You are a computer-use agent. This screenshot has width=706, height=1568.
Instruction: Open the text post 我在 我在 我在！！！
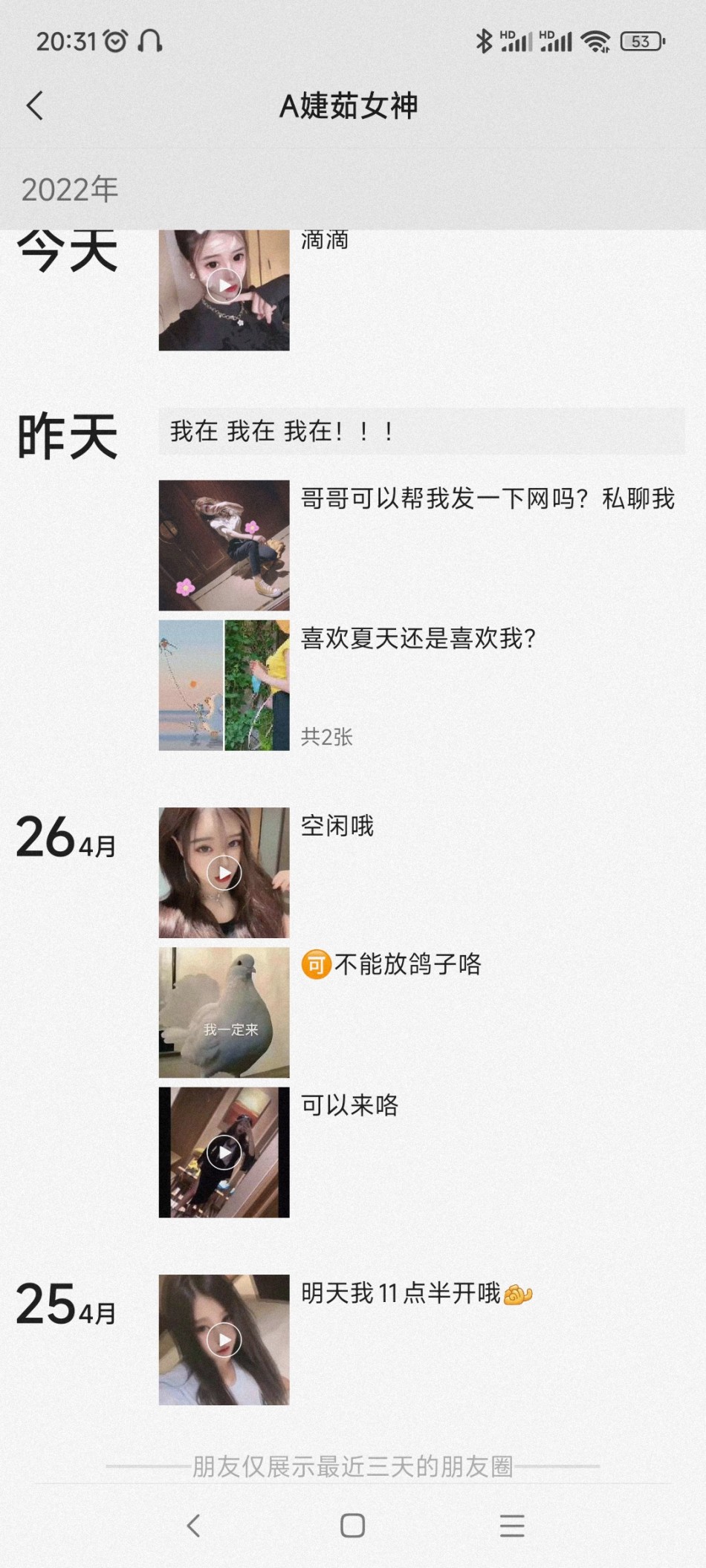(x=421, y=432)
